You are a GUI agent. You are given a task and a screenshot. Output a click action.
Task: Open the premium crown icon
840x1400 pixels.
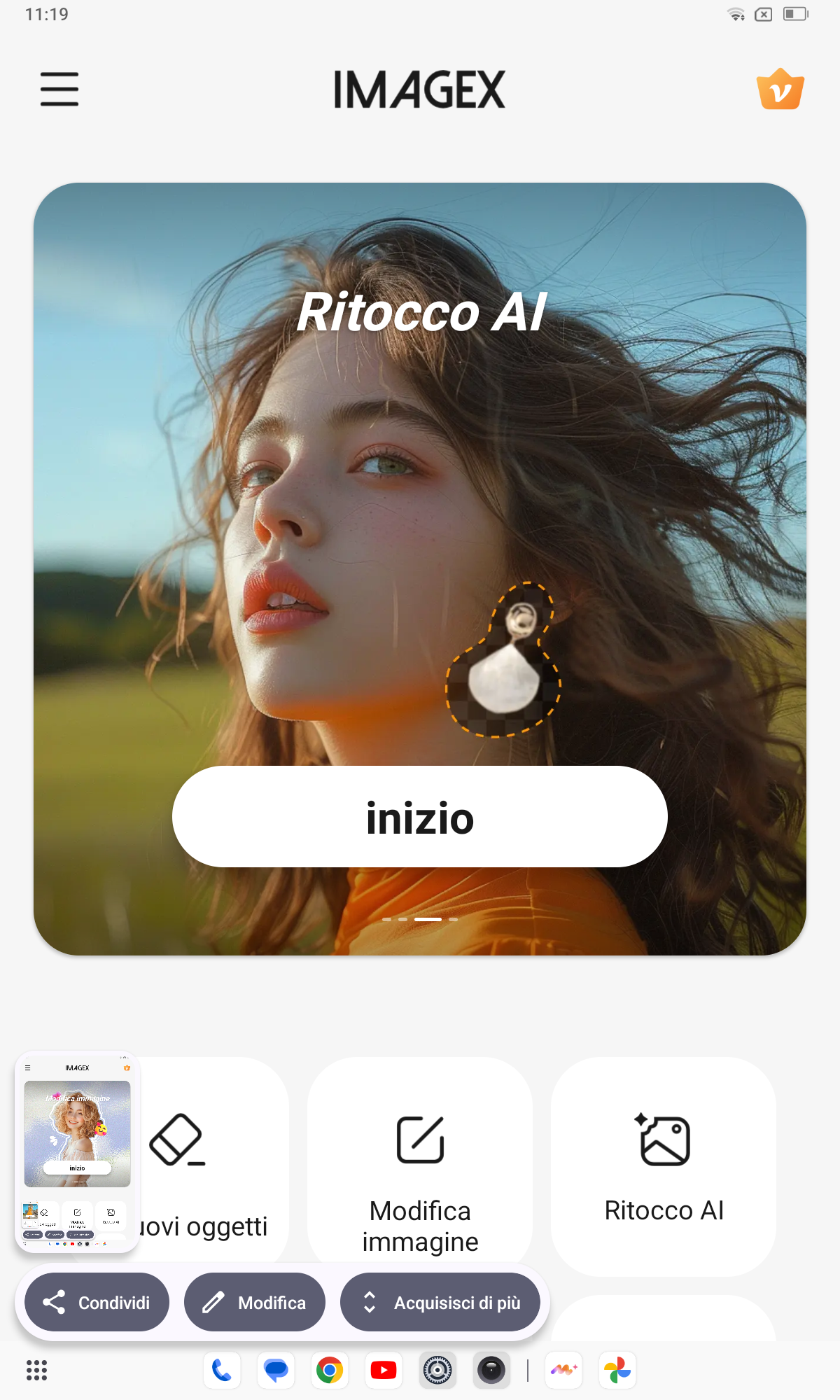pos(780,90)
